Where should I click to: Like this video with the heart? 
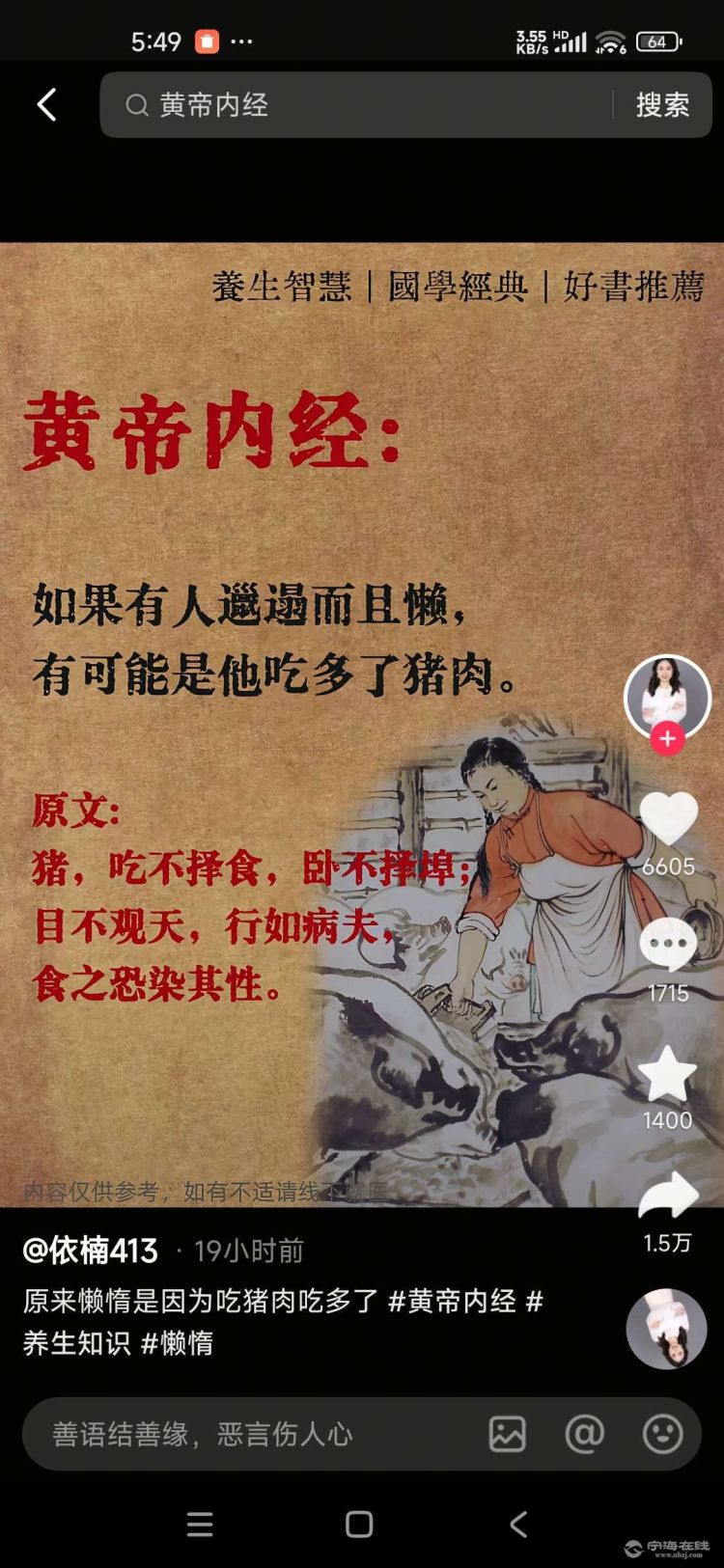[x=668, y=818]
